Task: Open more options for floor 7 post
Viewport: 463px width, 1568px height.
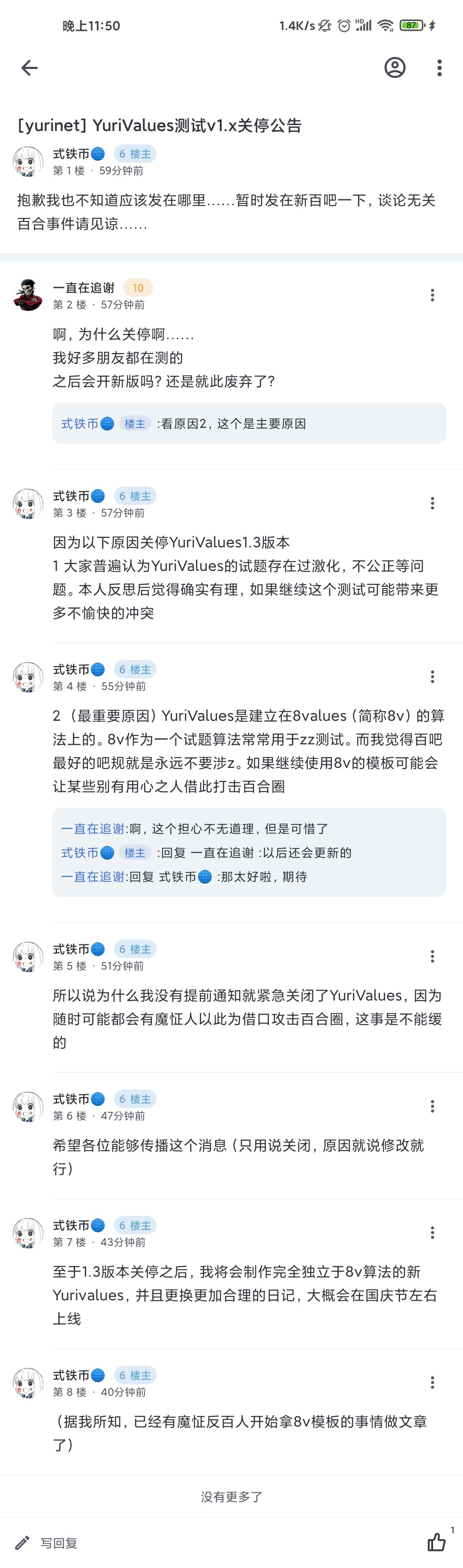Action: point(433,1233)
